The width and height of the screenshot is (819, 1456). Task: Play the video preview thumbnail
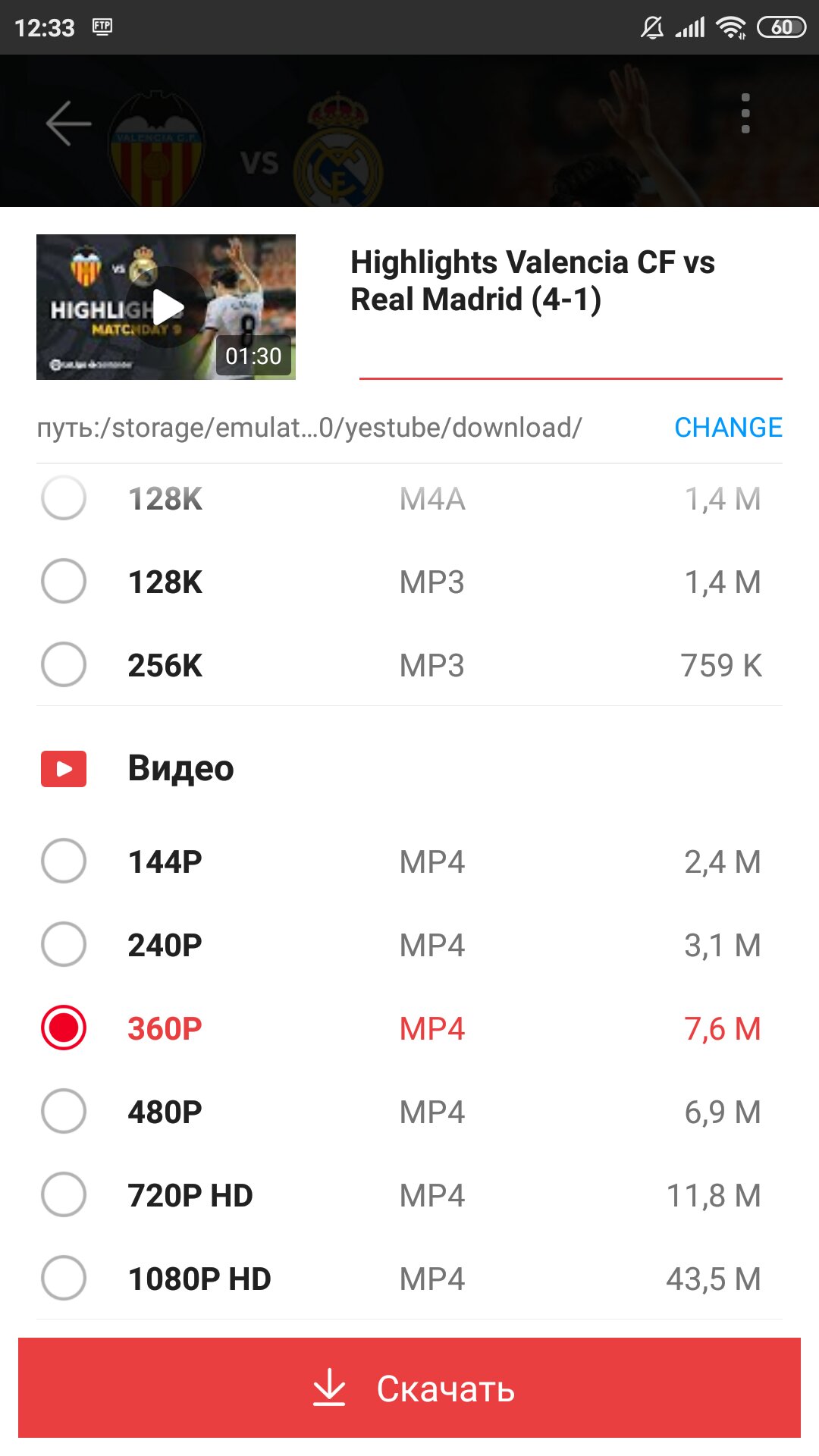[x=166, y=307]
